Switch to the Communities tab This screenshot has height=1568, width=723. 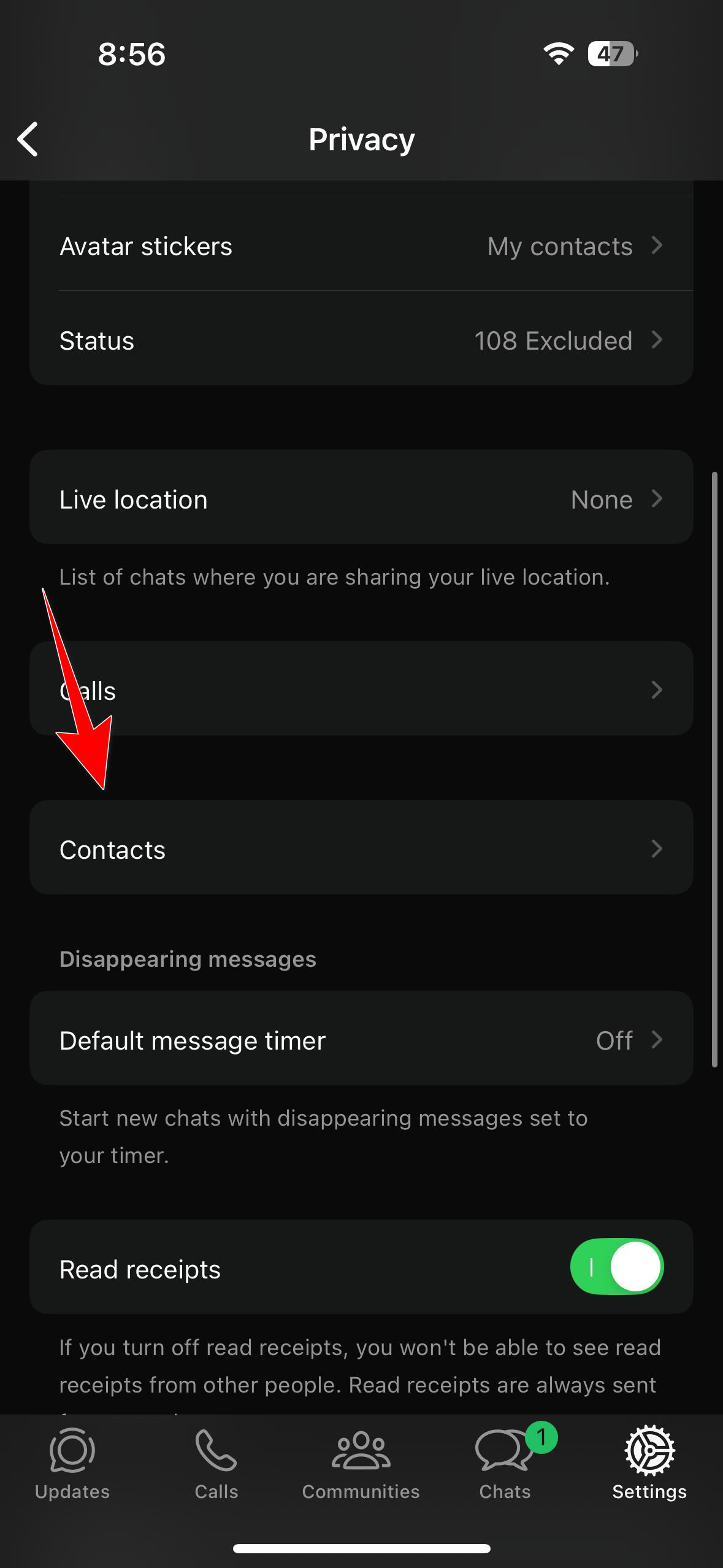(x=361, y=1463)
